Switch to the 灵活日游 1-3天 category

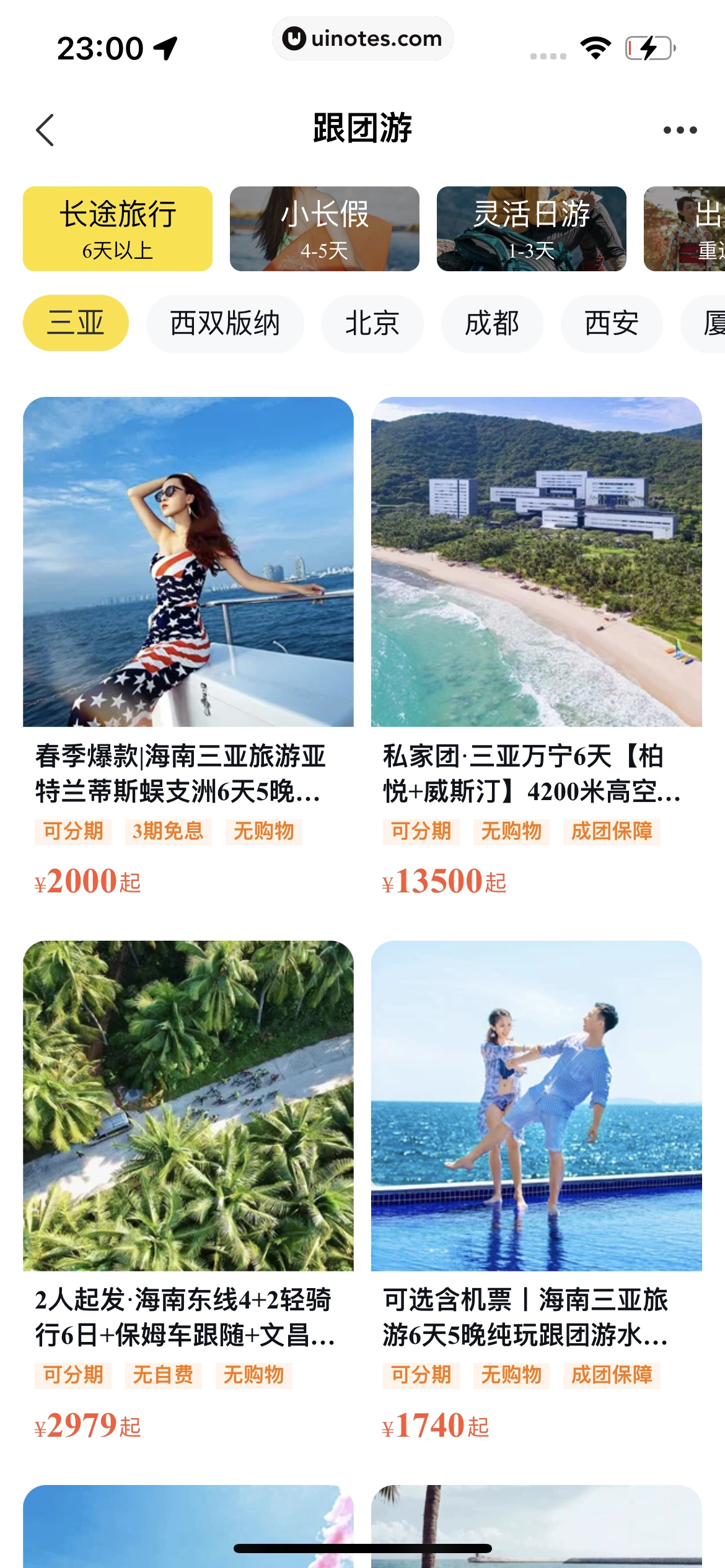click(x=531, y=229)
